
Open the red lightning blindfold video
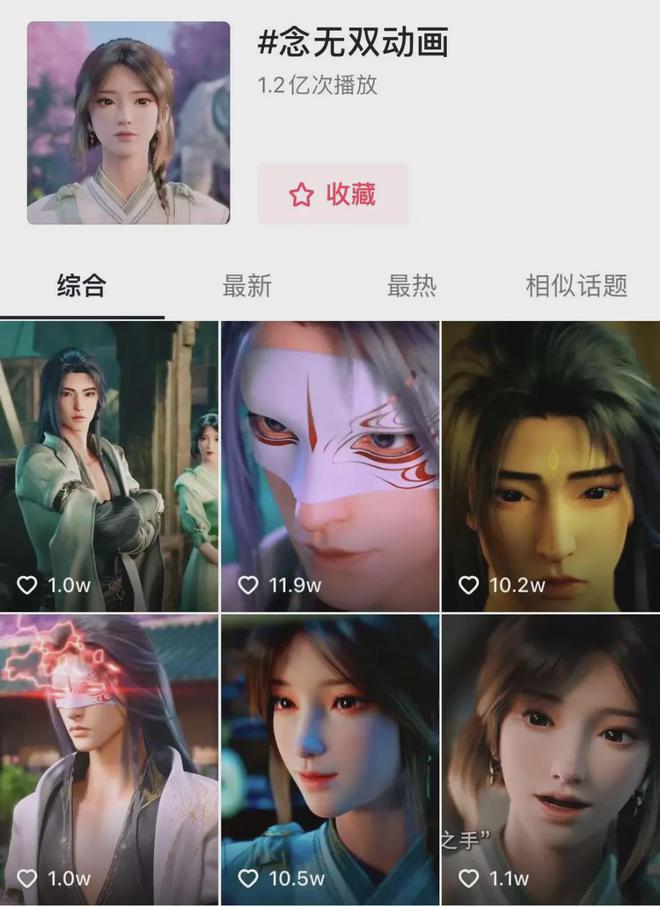coord(108,760)
